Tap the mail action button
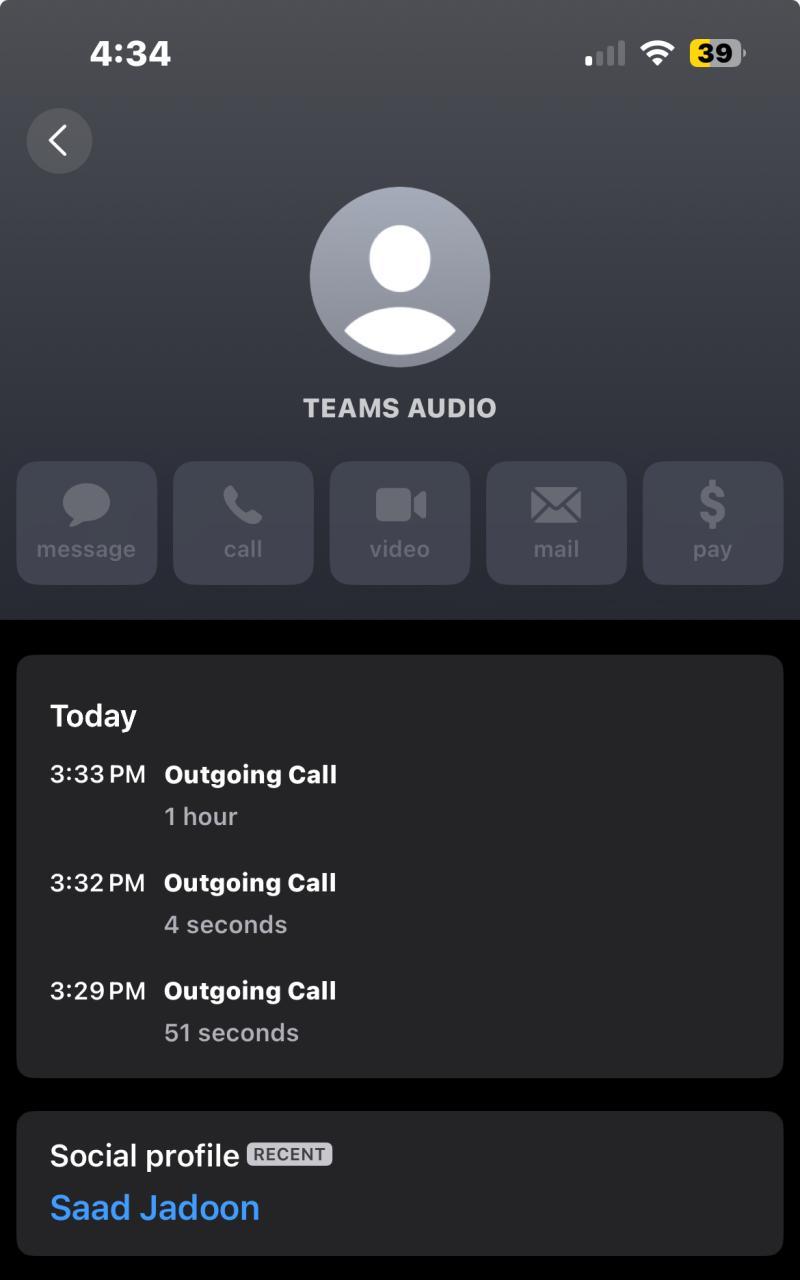The height and width of the screenshot is (1280, 800). pyautogui.click(x=556, y=522)
